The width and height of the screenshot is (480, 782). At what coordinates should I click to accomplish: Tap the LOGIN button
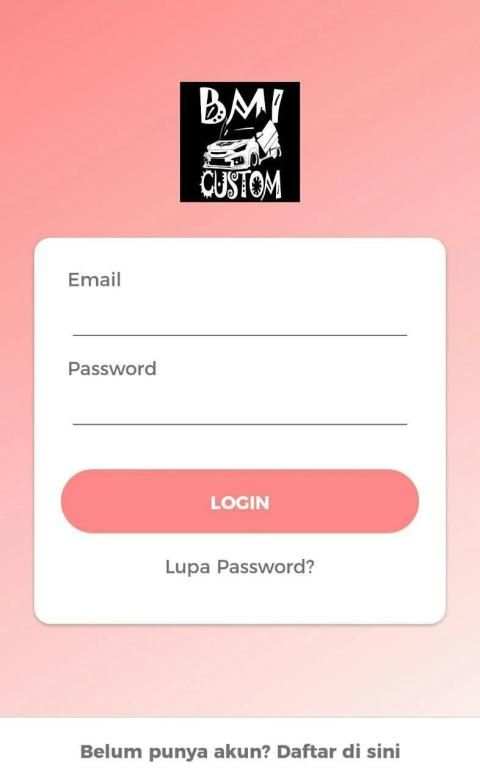[240, 502]
